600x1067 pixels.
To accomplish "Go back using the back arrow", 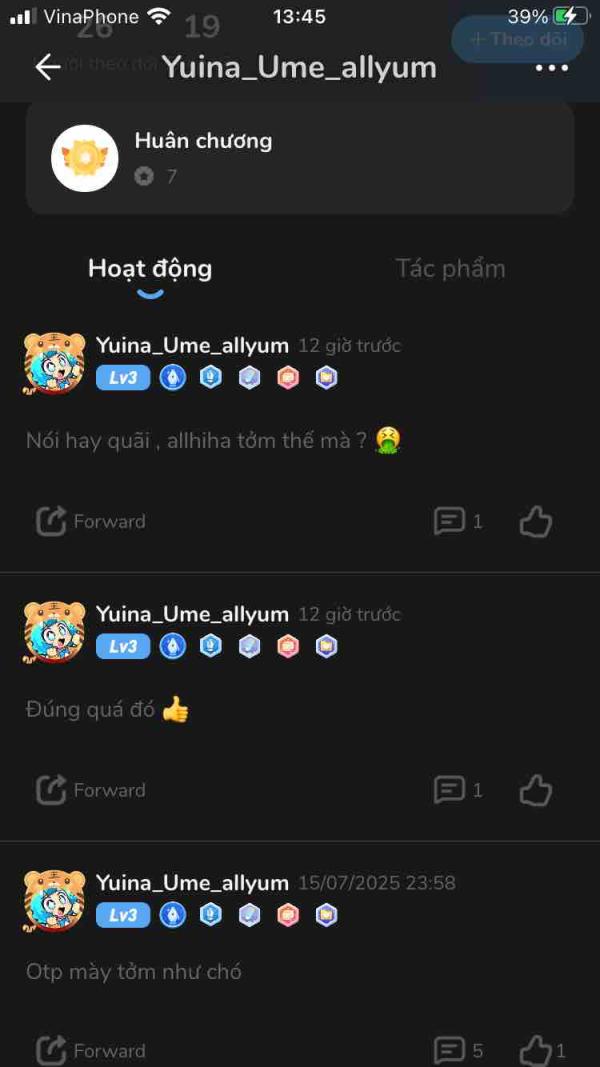I will (48, 67).
